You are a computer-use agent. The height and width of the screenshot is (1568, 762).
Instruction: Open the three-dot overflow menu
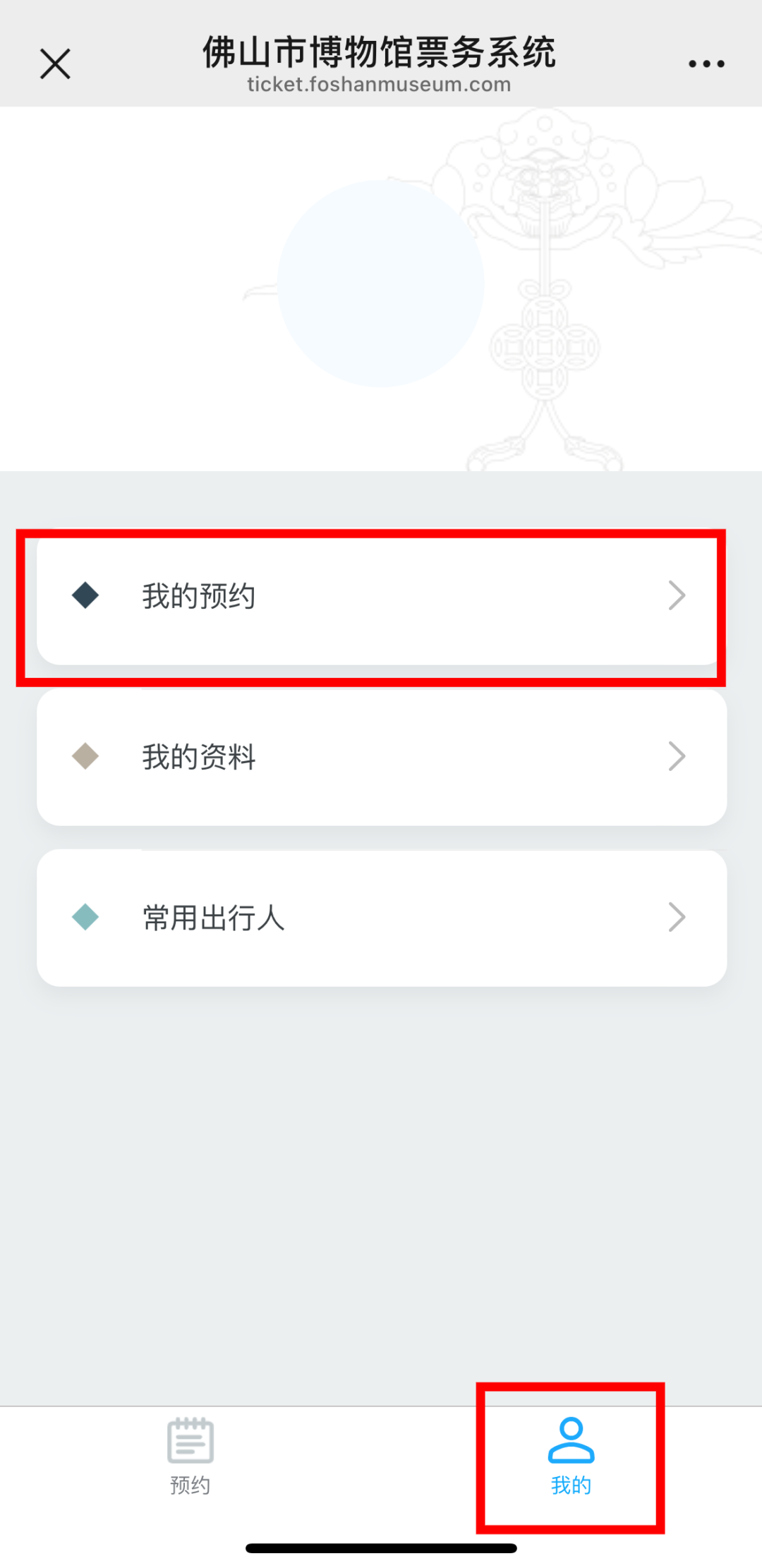(x=706, y=64)
